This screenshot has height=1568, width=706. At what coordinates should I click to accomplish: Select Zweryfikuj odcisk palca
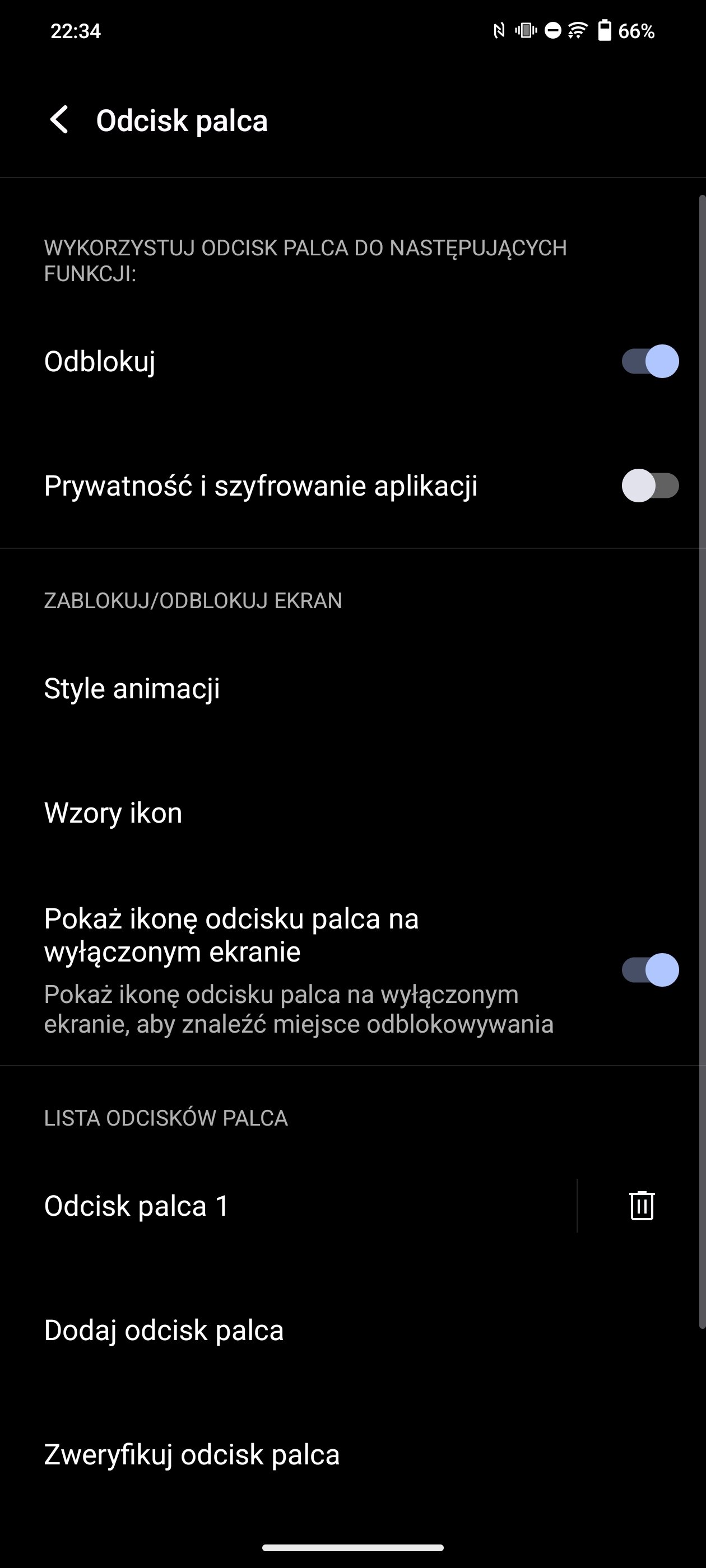pos(192,1454)
